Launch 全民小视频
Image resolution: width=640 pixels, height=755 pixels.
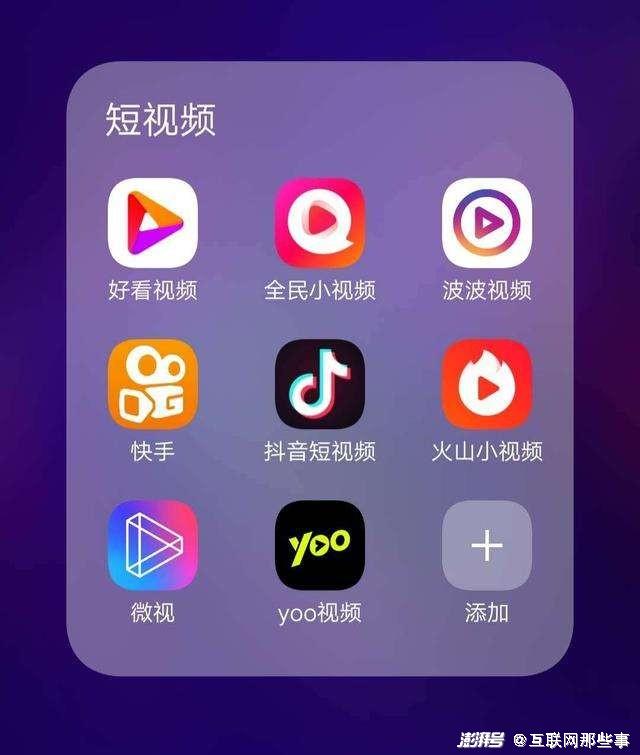click(320, 223)
